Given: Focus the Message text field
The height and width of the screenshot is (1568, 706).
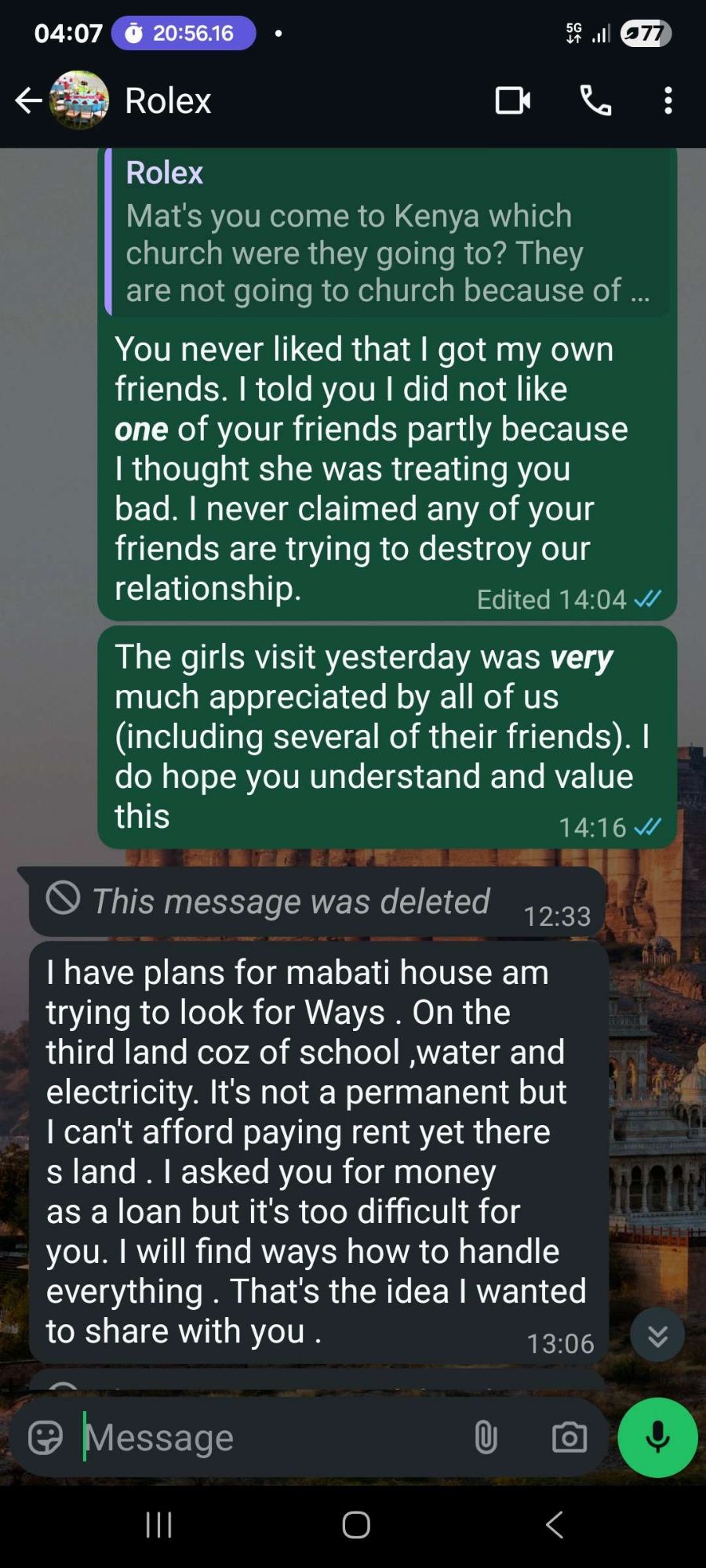Looking at the screenshot, I should point(267,1438).
